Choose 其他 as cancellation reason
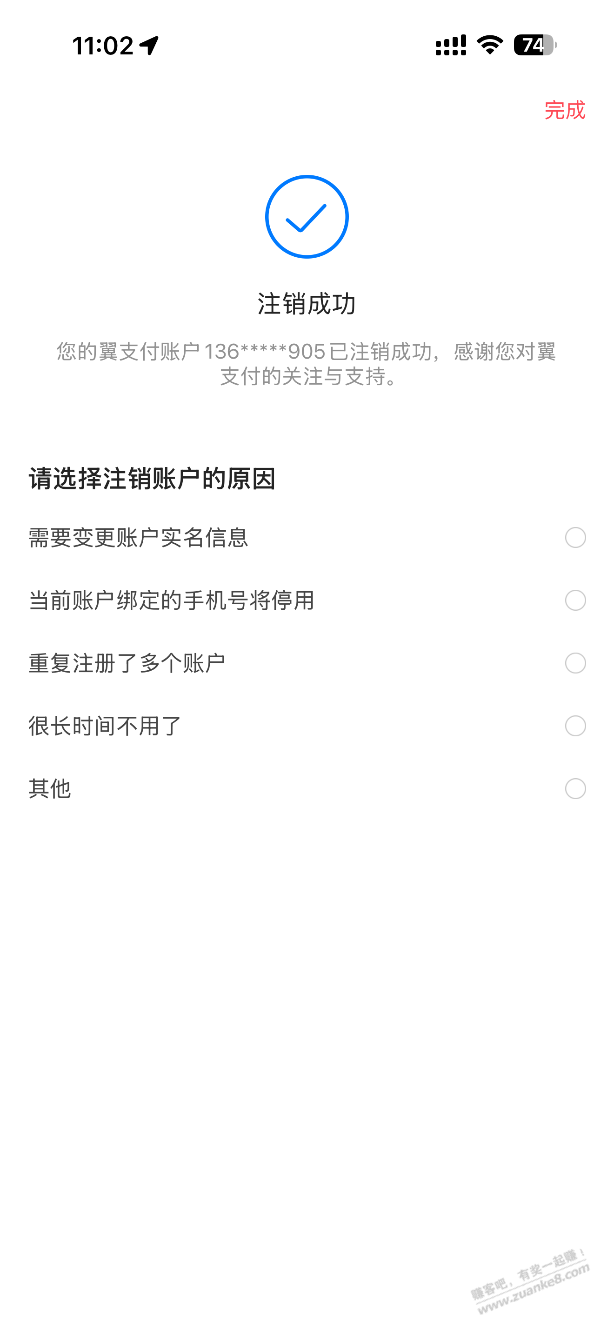Image resolution: width=614 pixels, height=1334 pixels. [575, 789]
